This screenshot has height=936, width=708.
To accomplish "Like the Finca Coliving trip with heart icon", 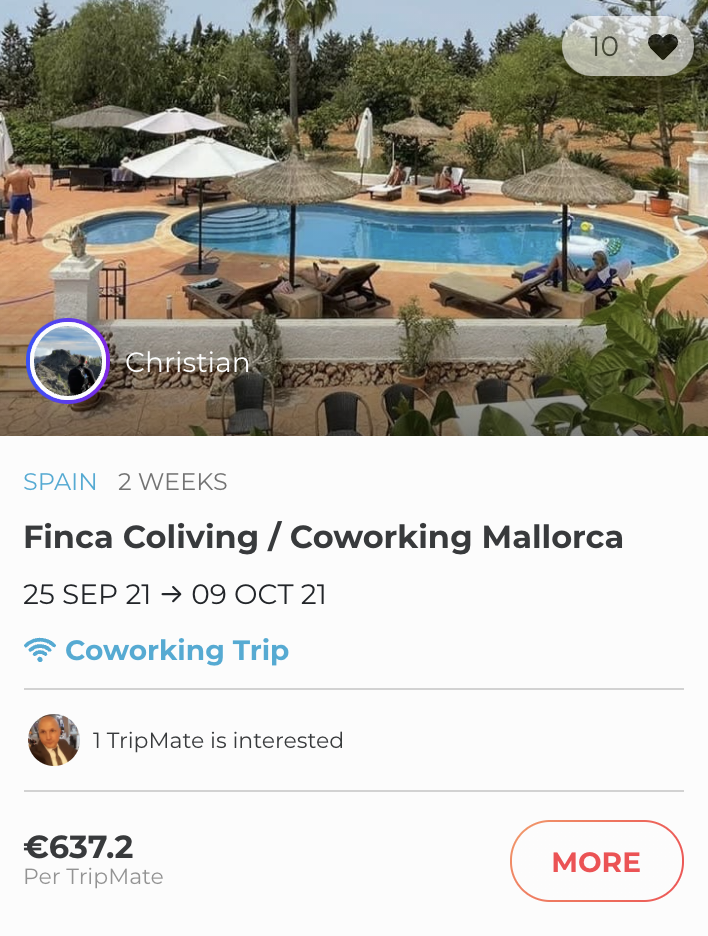I will pyautogui.click(x=662, y=46).
